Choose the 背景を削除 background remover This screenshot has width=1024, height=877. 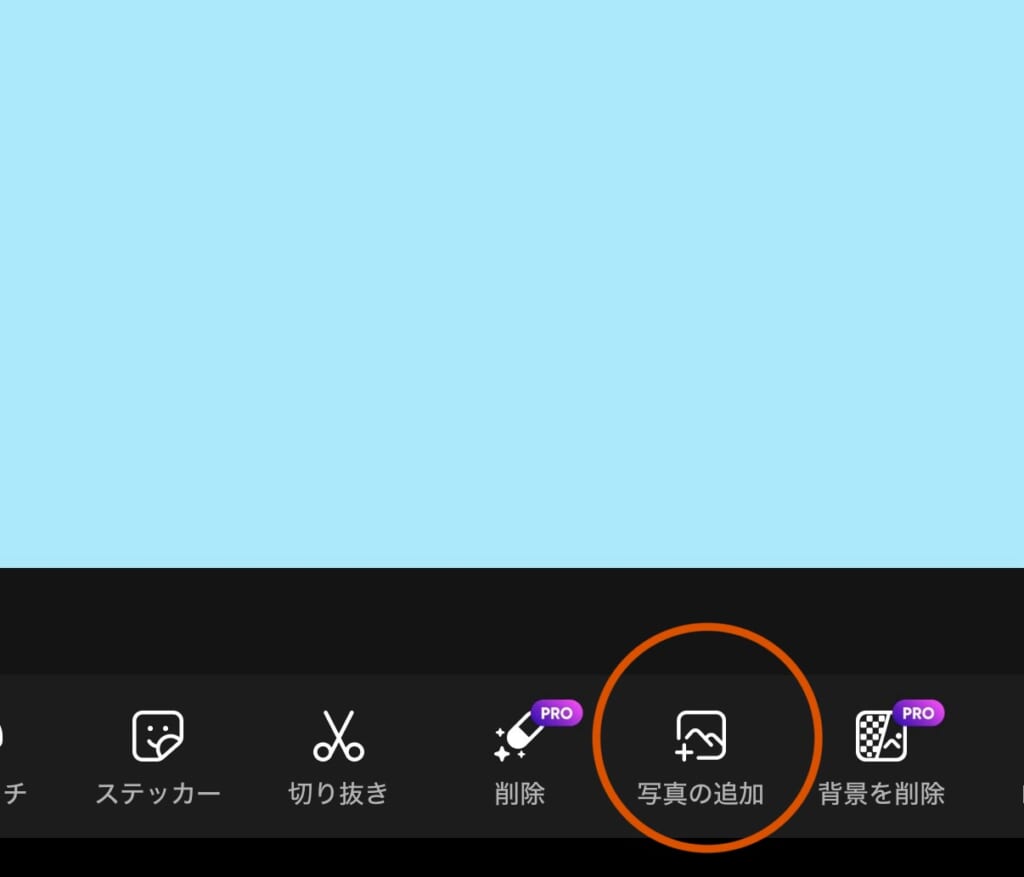(x=881, y=757)
